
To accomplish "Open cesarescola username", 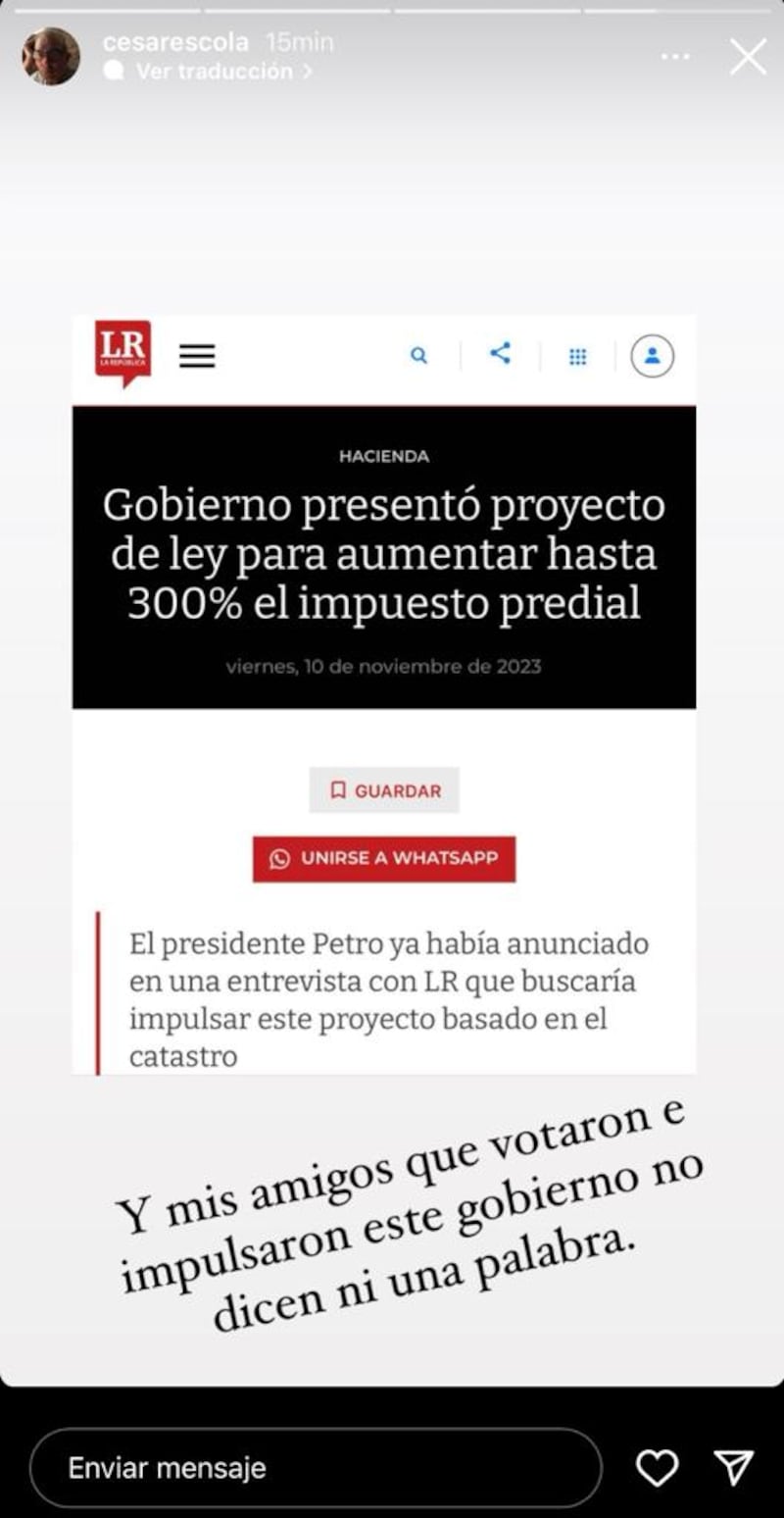I will click(x=175, y=42).
